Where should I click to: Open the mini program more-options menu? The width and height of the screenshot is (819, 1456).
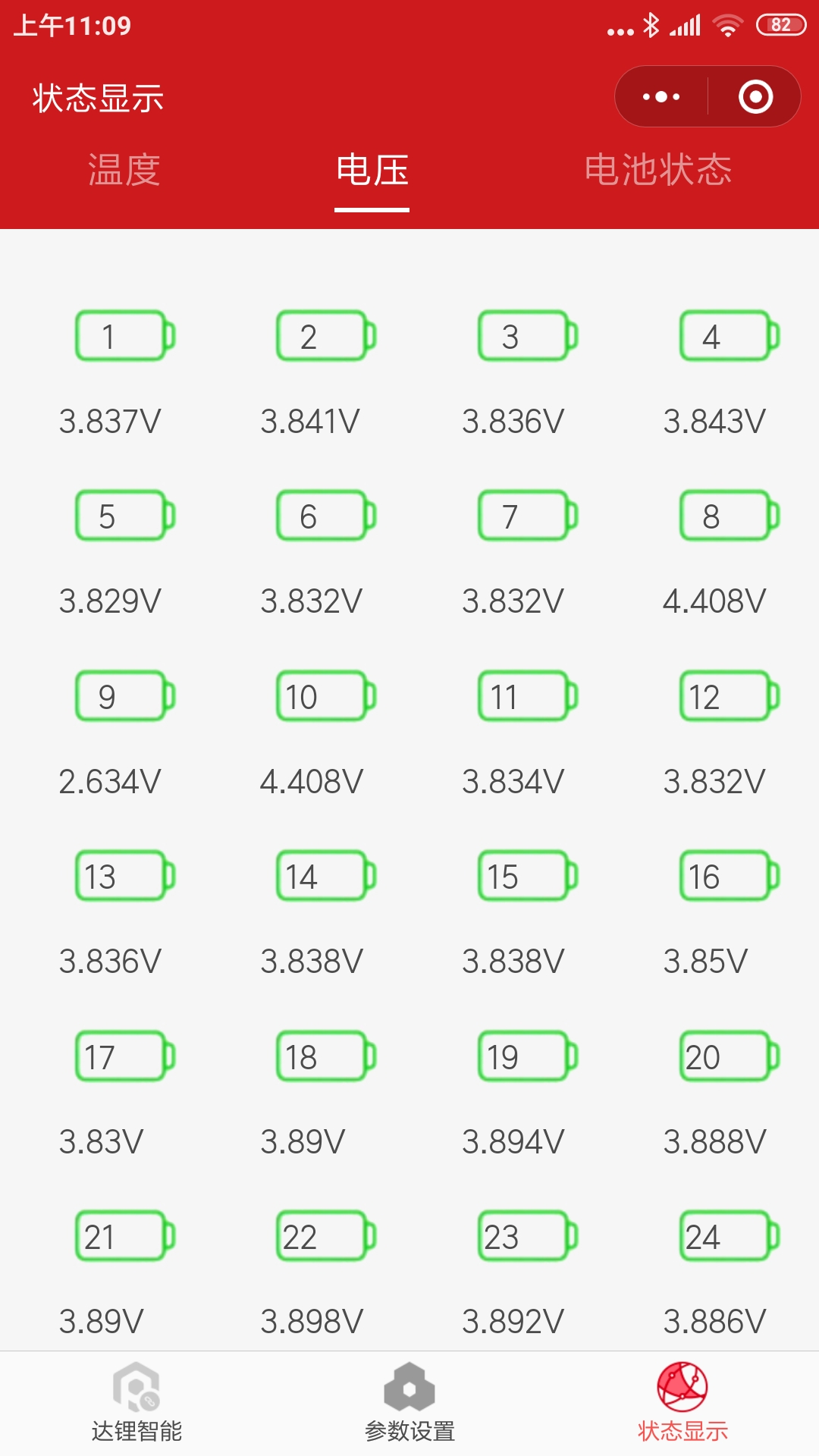tap(661, 97)
